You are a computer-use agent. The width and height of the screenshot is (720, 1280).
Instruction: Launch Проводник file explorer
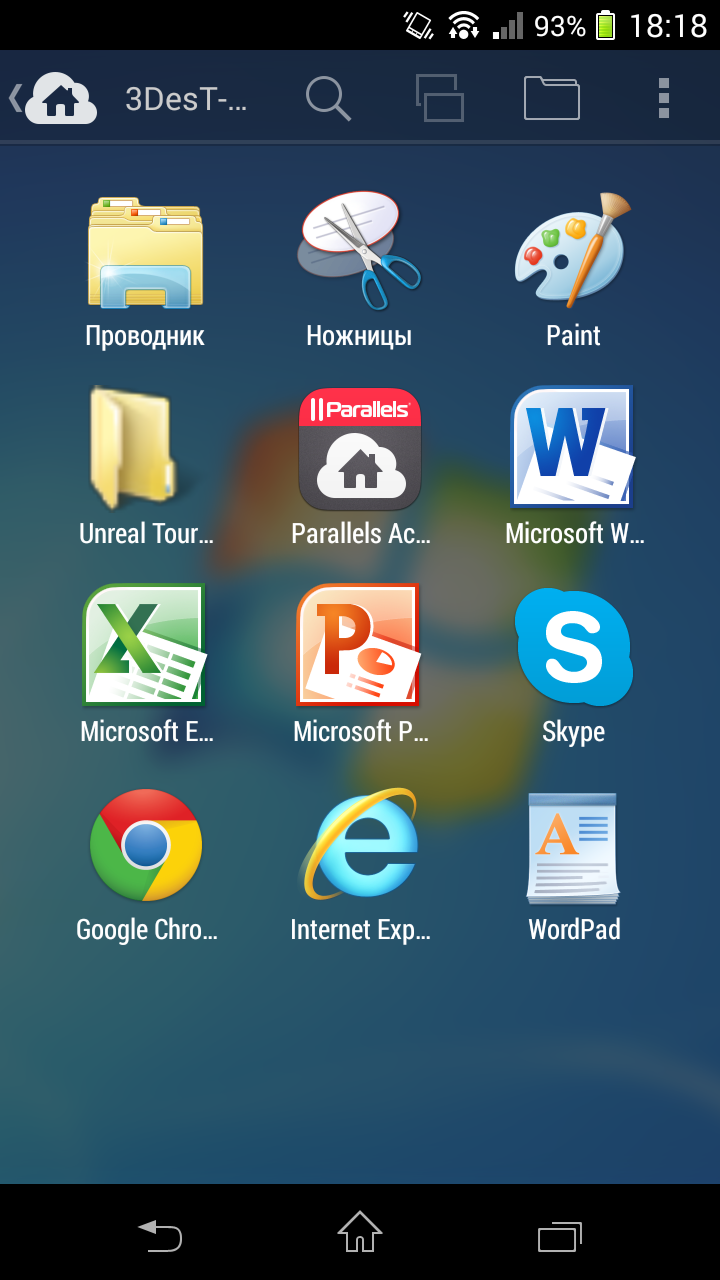click(145, 270)
